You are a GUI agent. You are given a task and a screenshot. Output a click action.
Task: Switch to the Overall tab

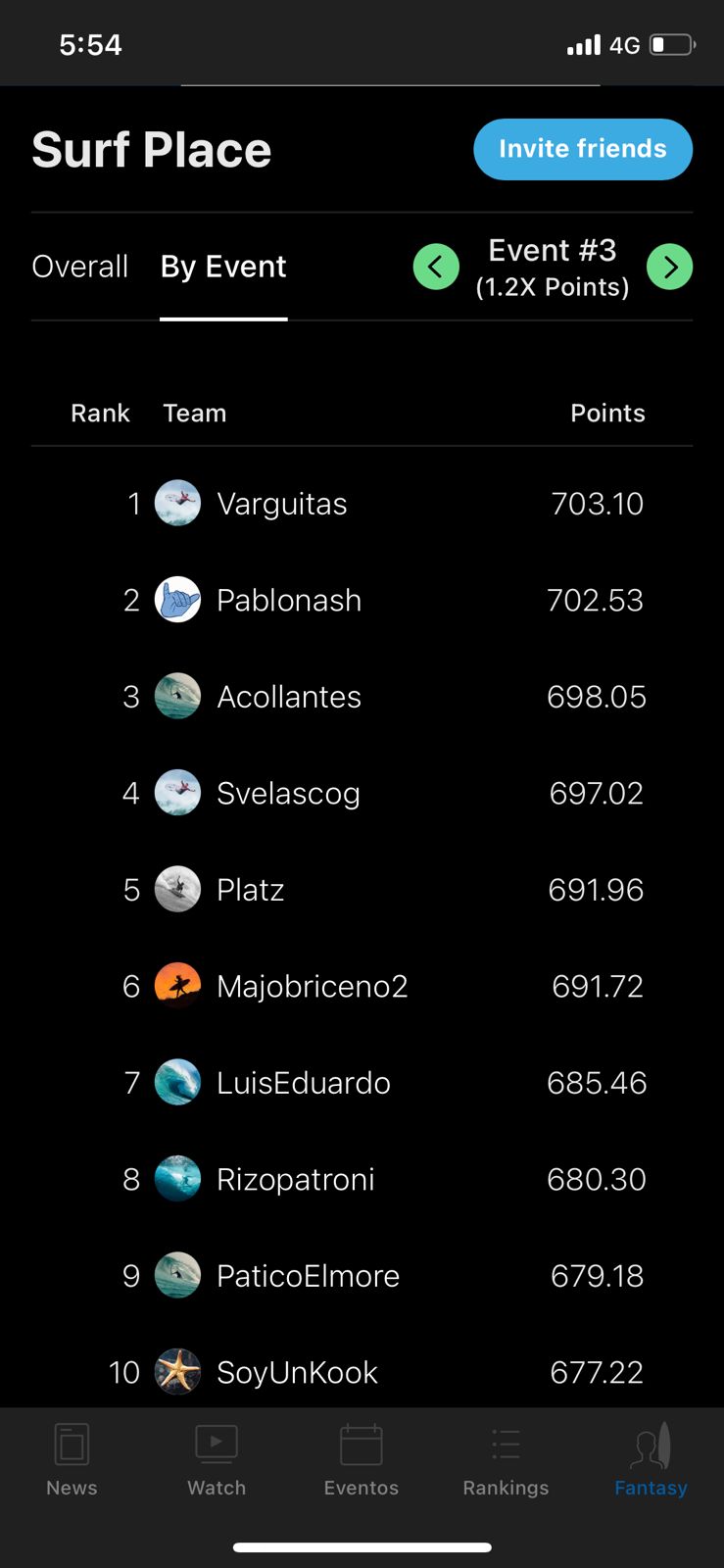pyautogui.click(x=80, y=267)
